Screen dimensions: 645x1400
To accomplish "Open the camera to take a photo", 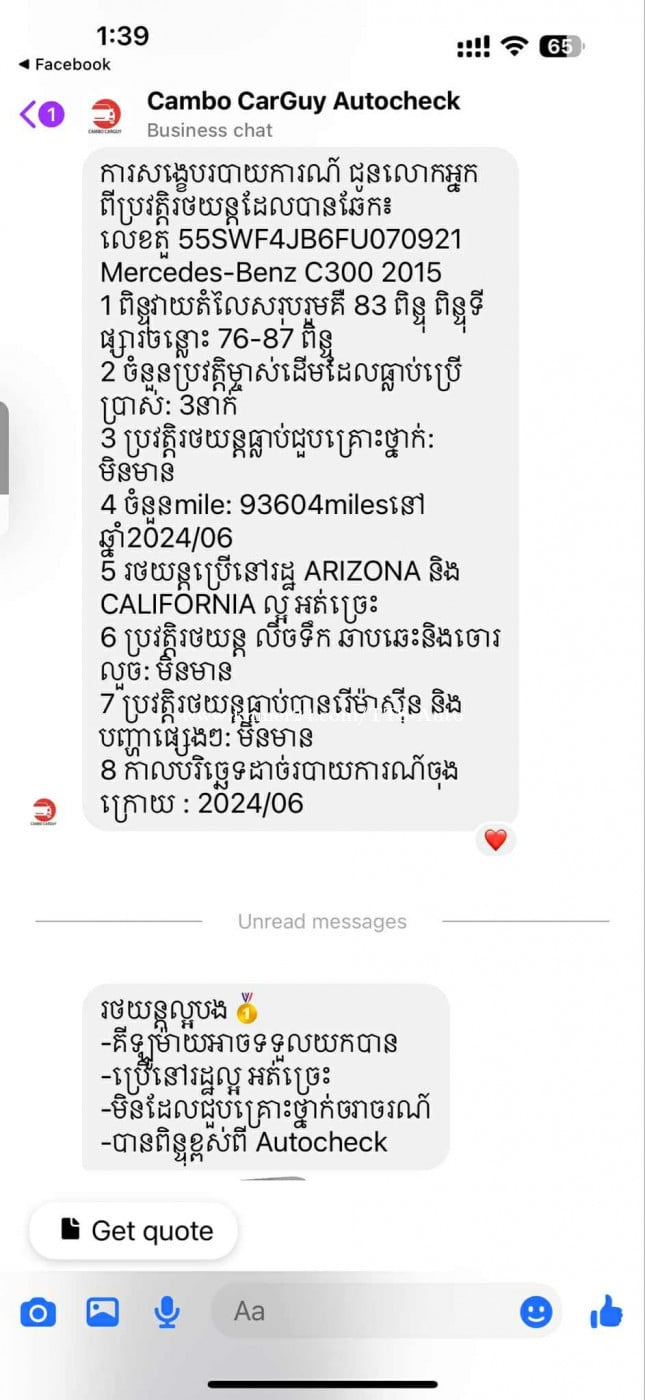I will pyautogui.click(x=38, y=1312).
